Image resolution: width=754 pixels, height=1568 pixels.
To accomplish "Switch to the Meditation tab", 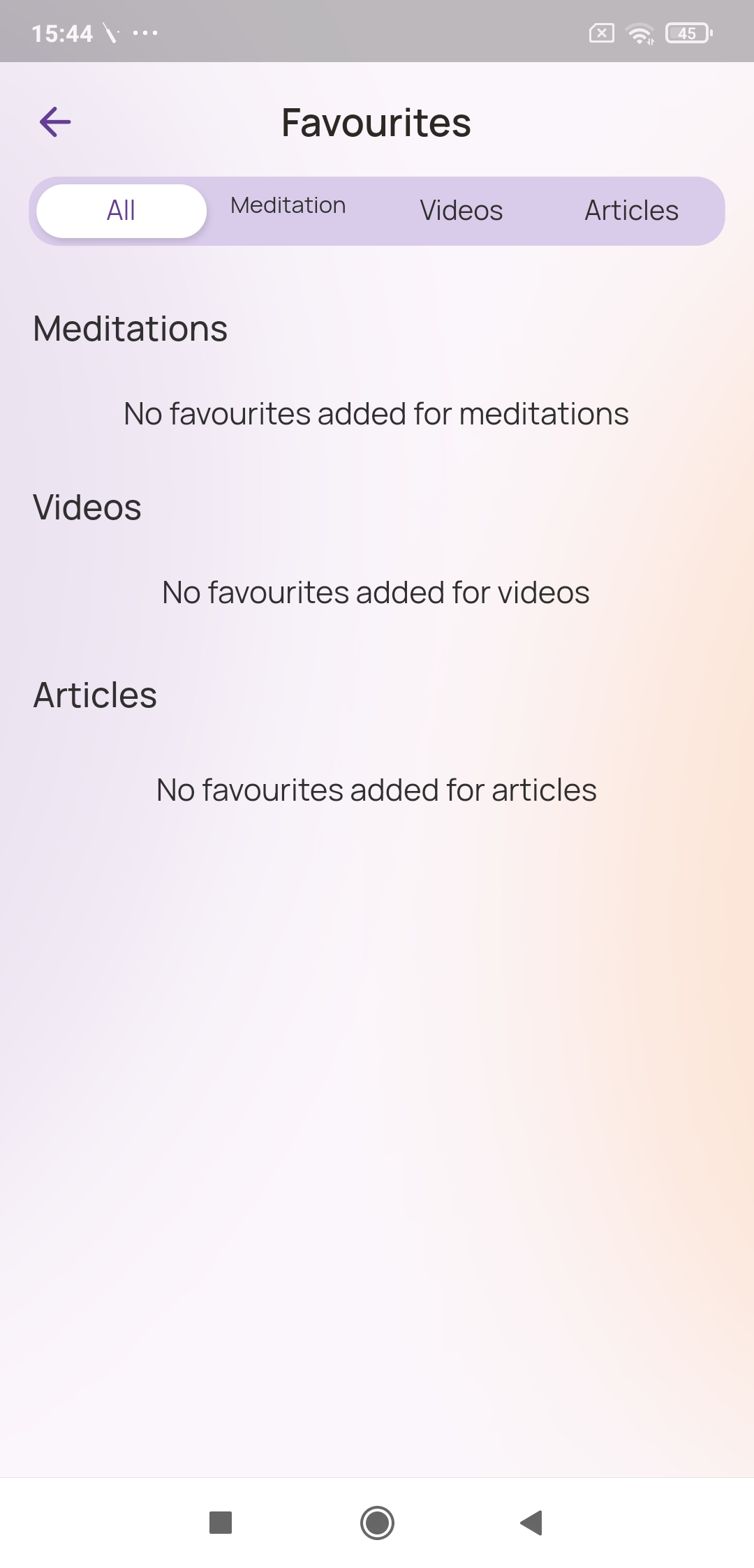I will click(x=288, y=207).
